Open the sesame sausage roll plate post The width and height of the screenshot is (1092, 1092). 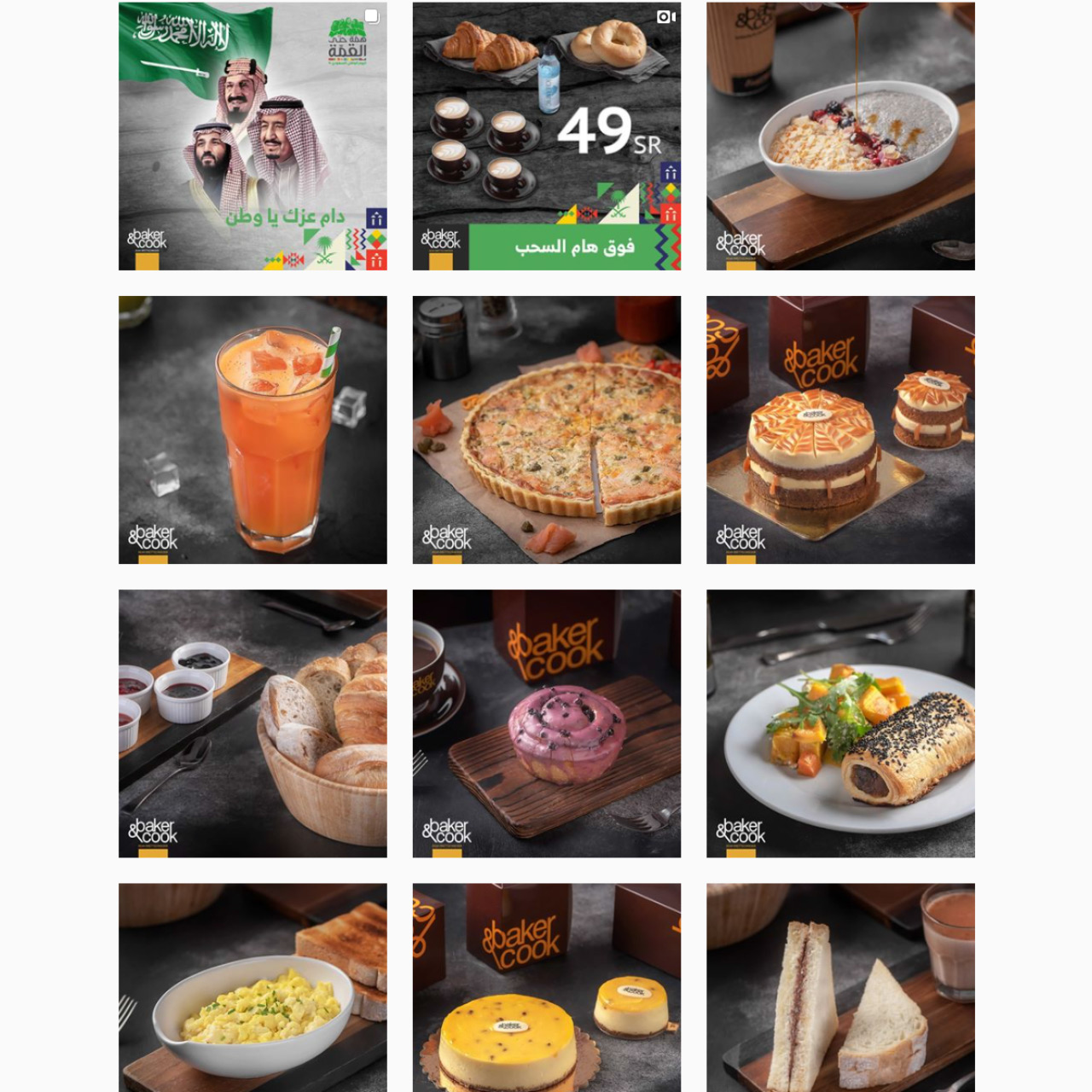(840, 723)
